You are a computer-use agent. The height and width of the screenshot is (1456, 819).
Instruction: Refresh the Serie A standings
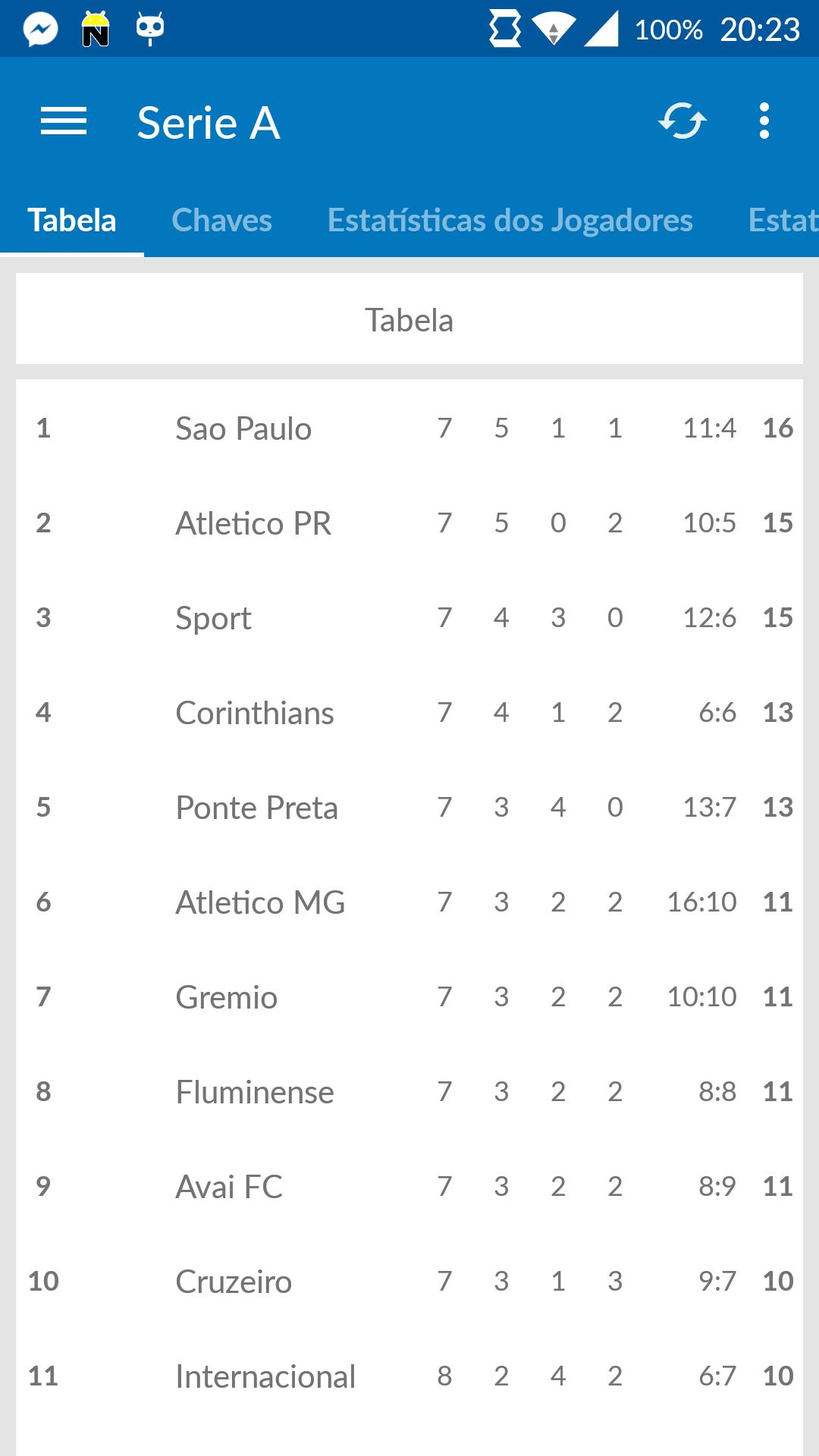(681, 120)
